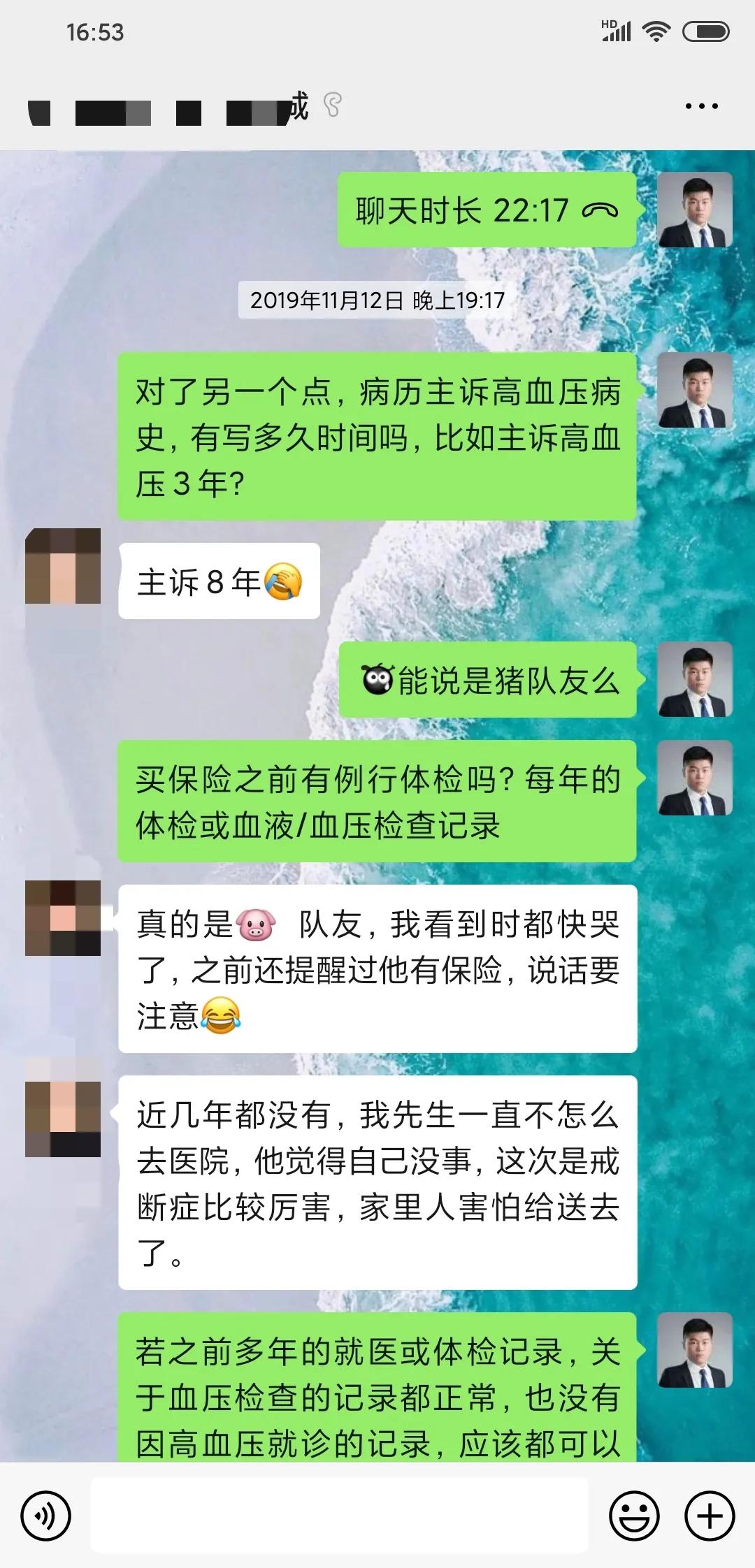Screen dimensions: 755x1568
Task: Open contact avatar beside 主诉8年 message
Action: (63, 566)
